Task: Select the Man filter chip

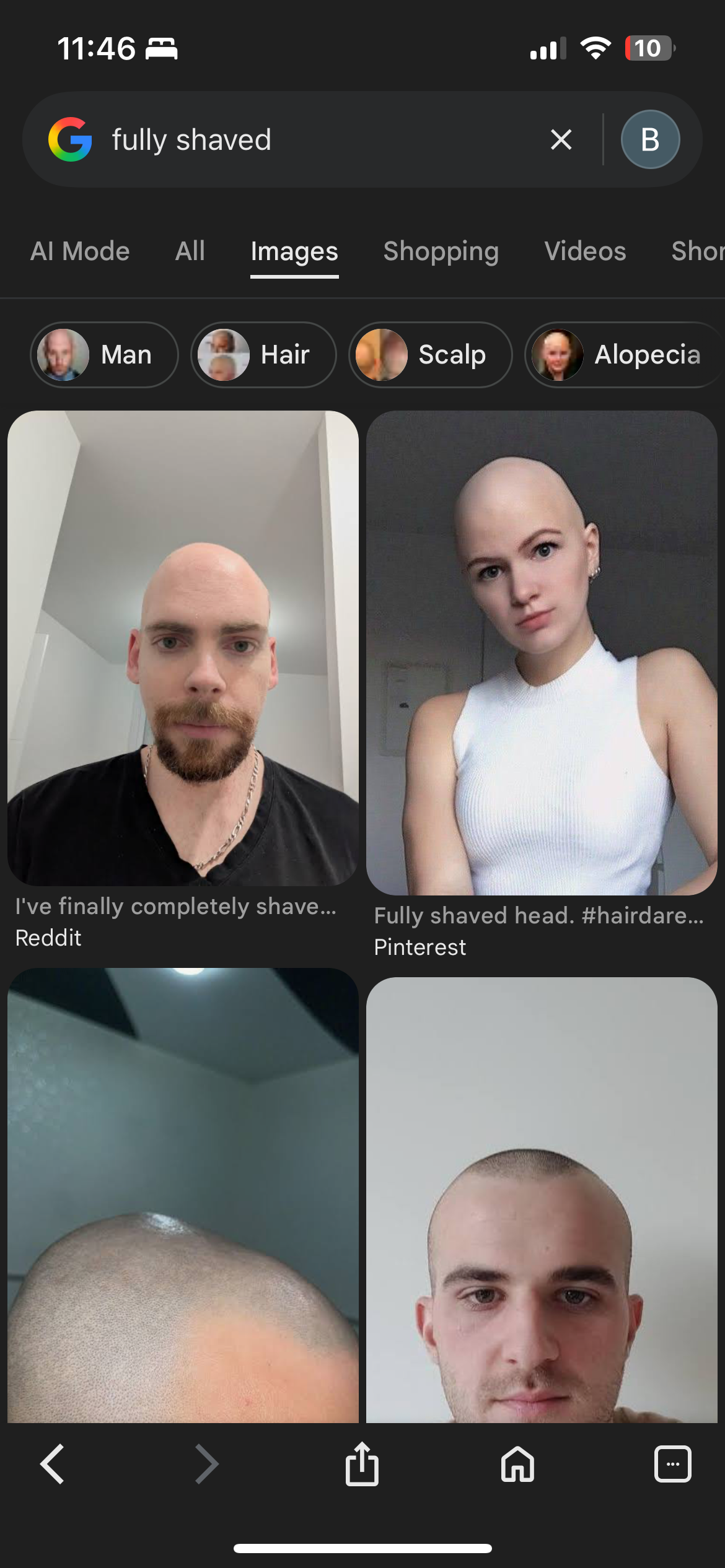Action: pyautogui.click(x=104, y=355)
